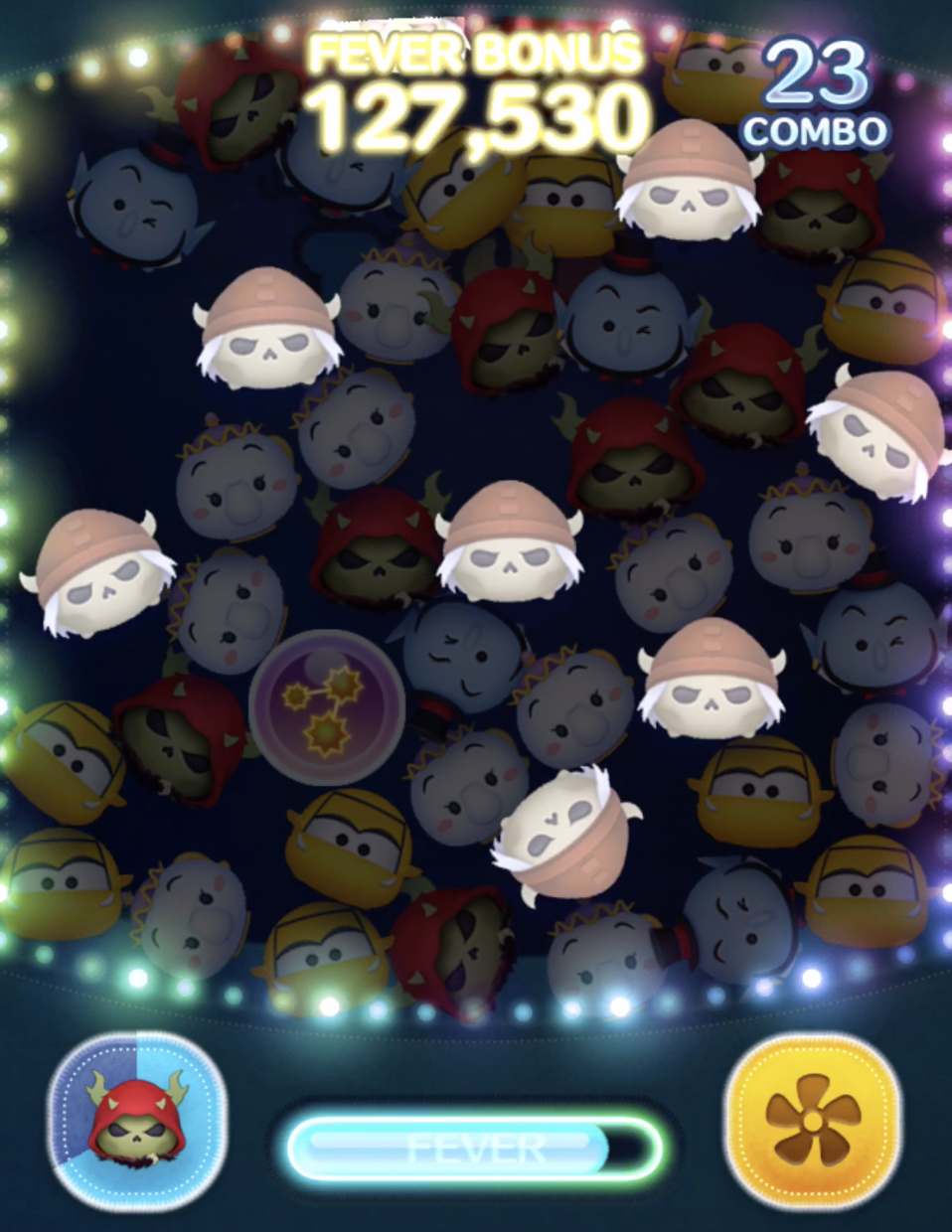Pop the purple star bubble

[x=326, y=702]
